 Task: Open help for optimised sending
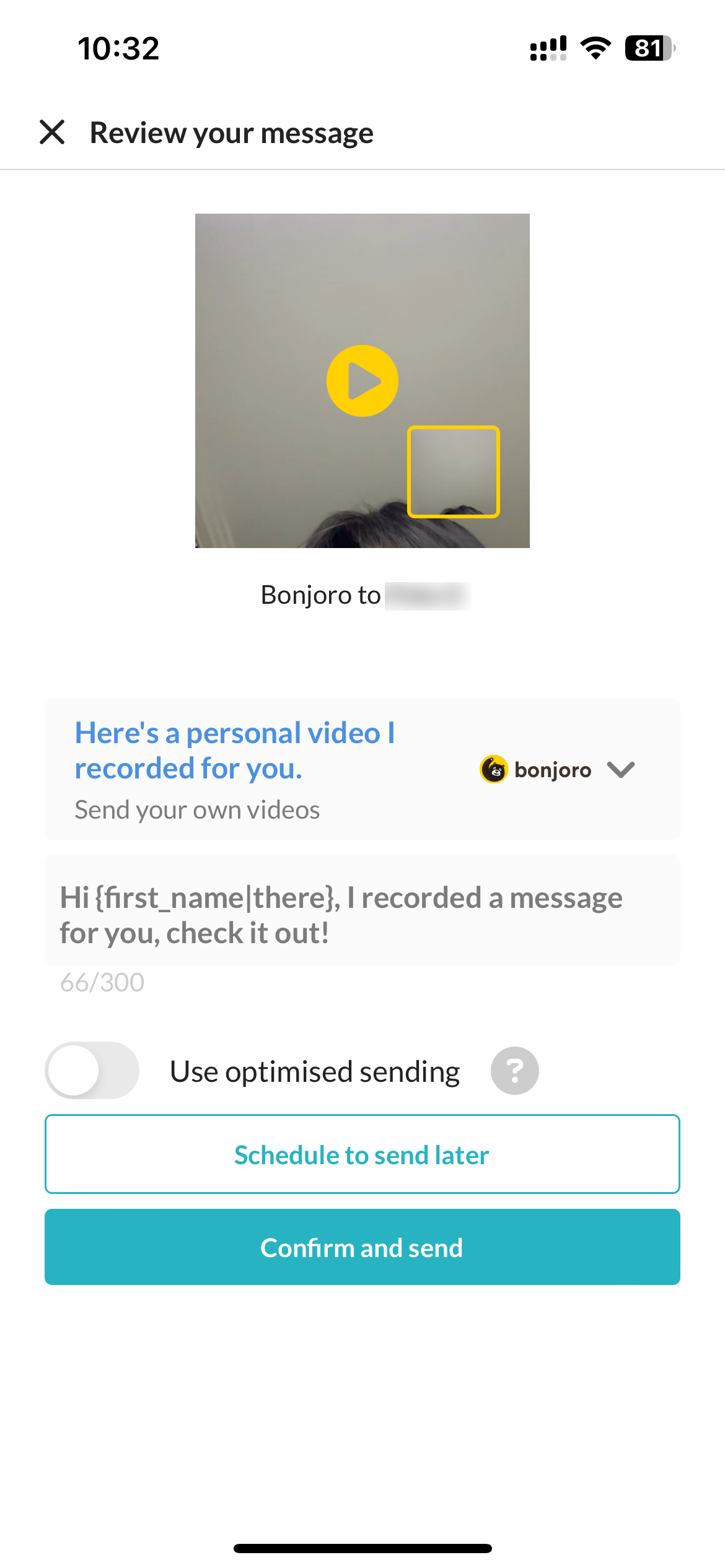coord(514,1071)
